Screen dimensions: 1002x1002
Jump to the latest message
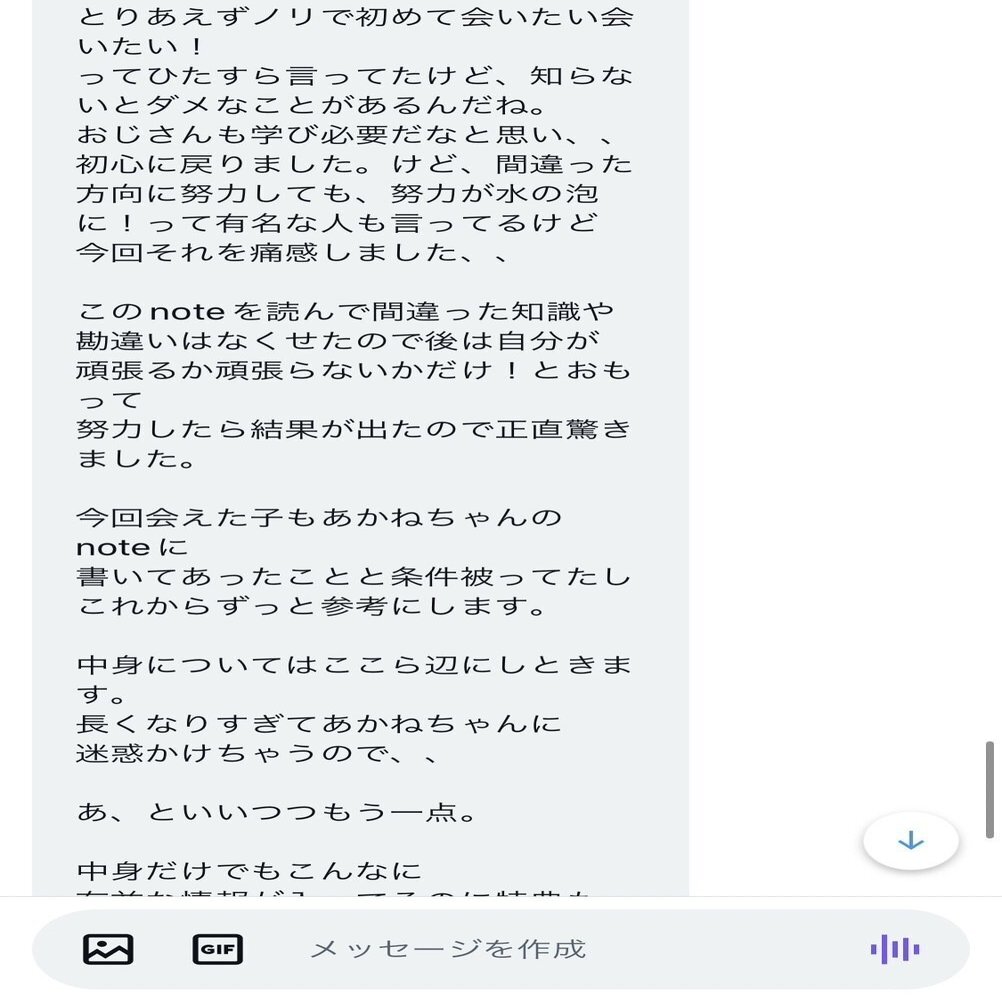(910, 841)
